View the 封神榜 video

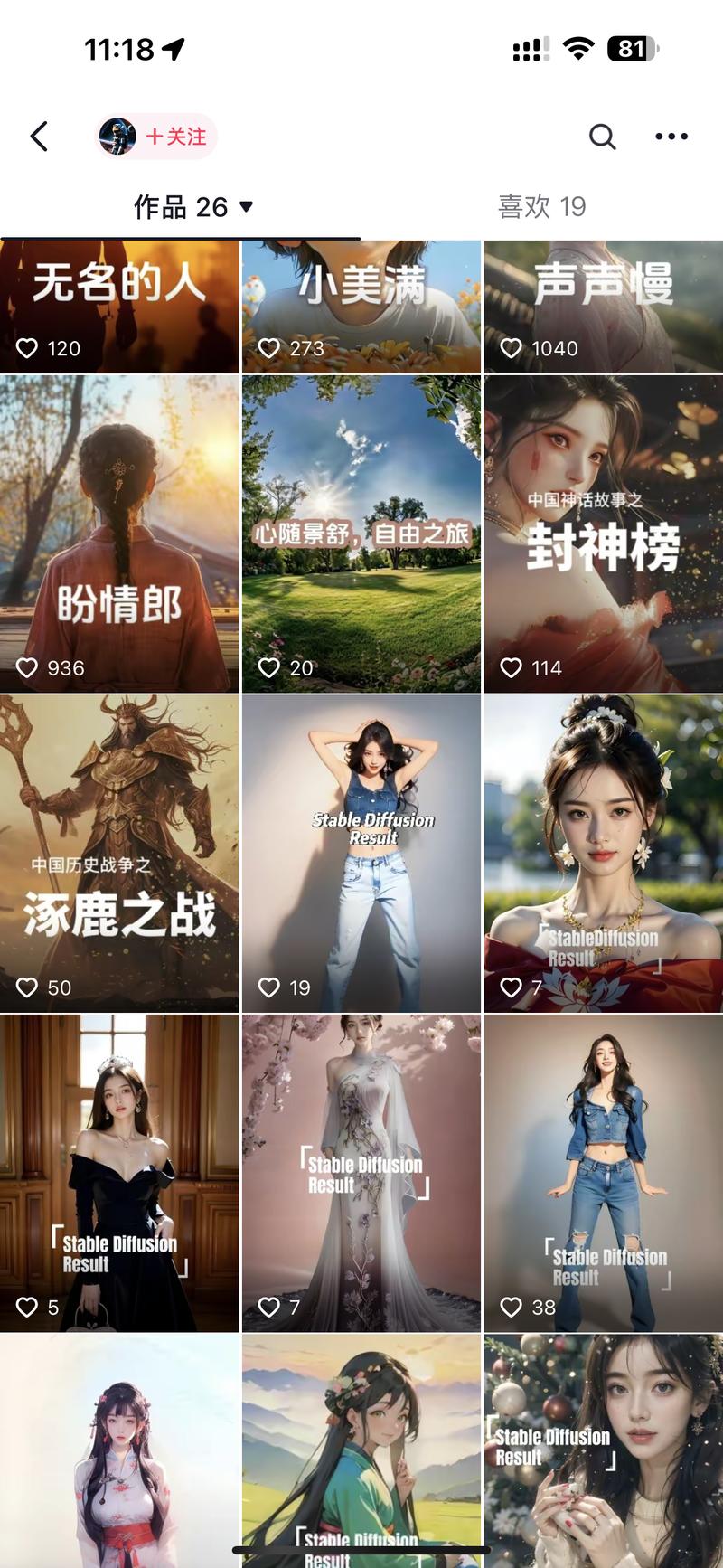click(603, 534)
